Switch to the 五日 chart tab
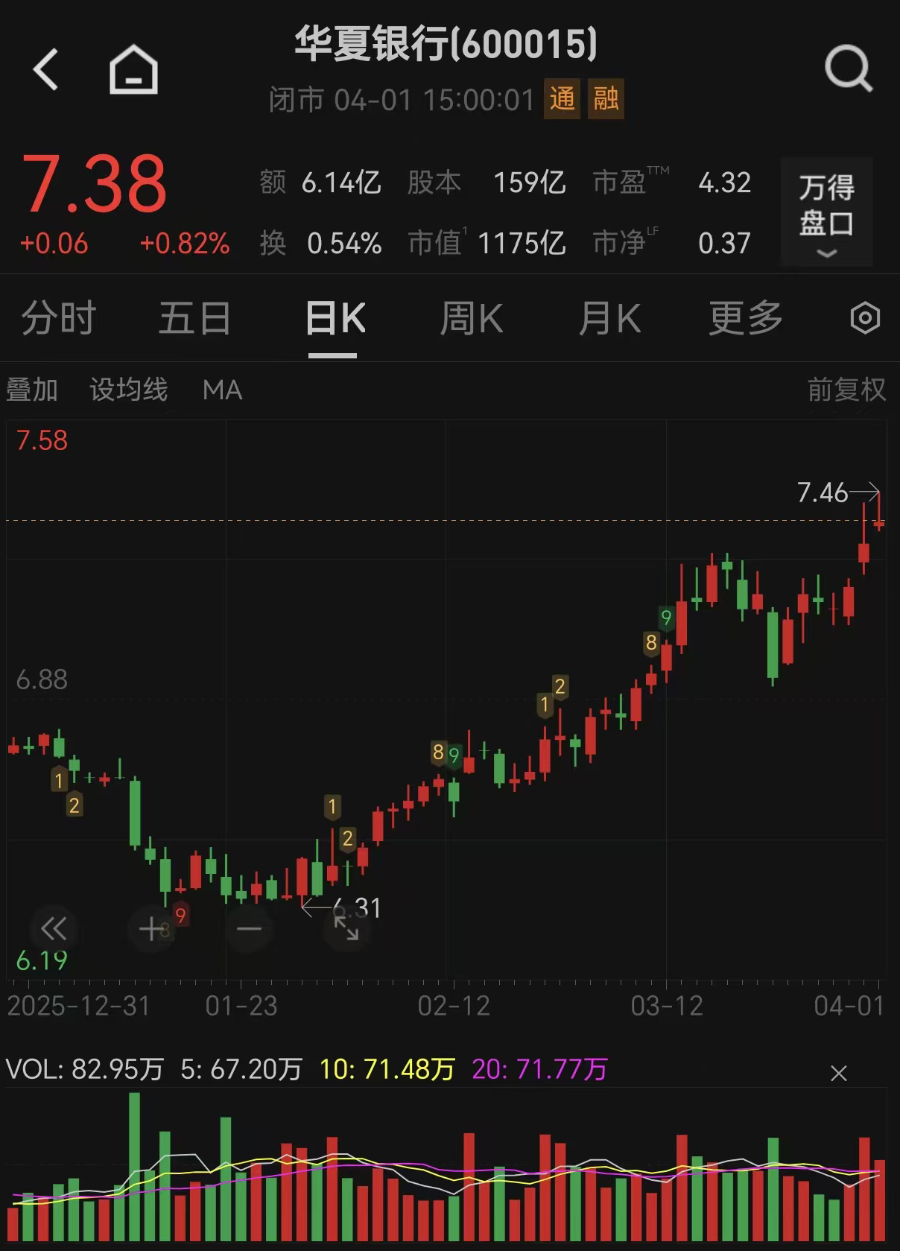 click(194, 319)
